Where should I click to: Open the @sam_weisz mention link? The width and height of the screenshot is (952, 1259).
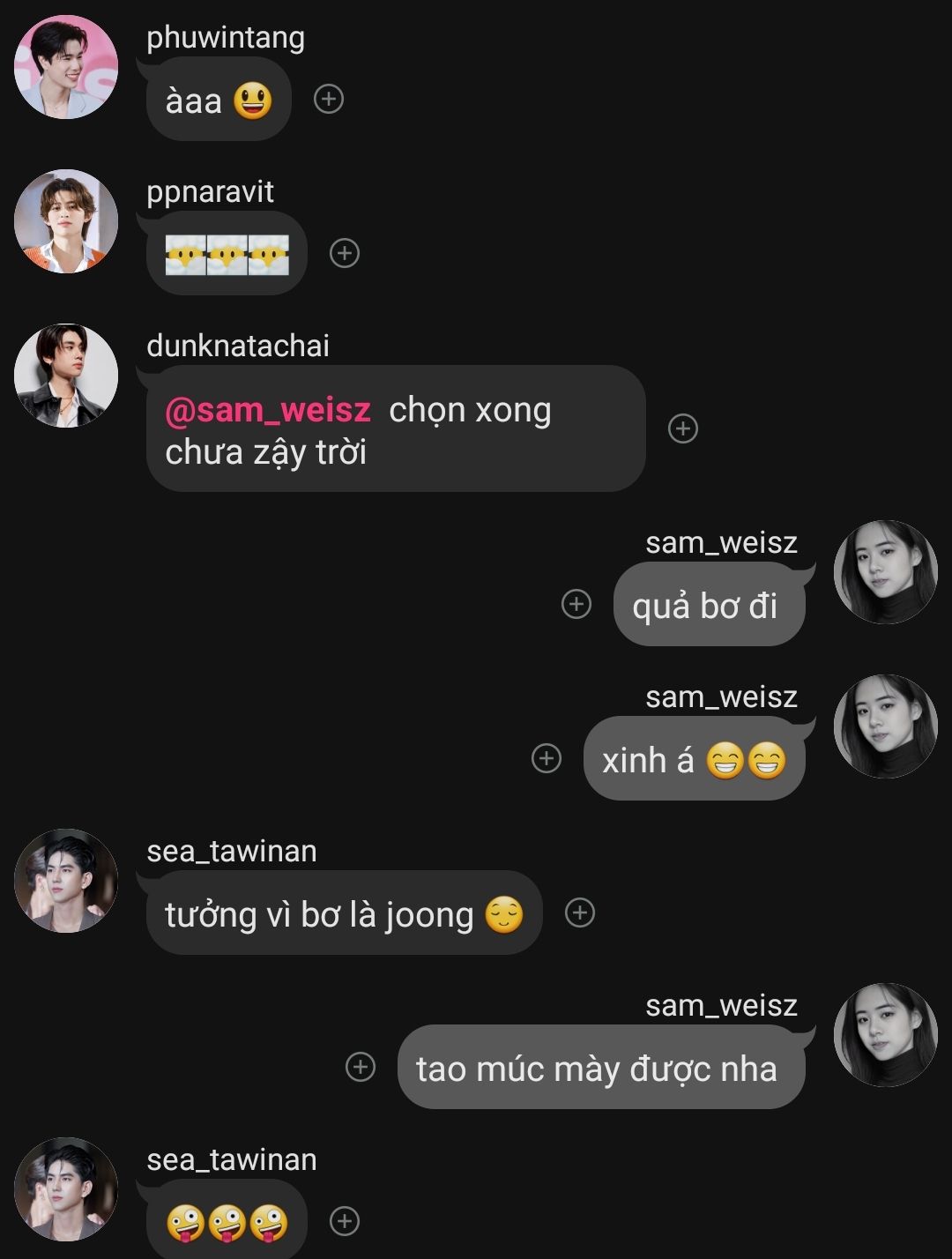click(268, 411)
